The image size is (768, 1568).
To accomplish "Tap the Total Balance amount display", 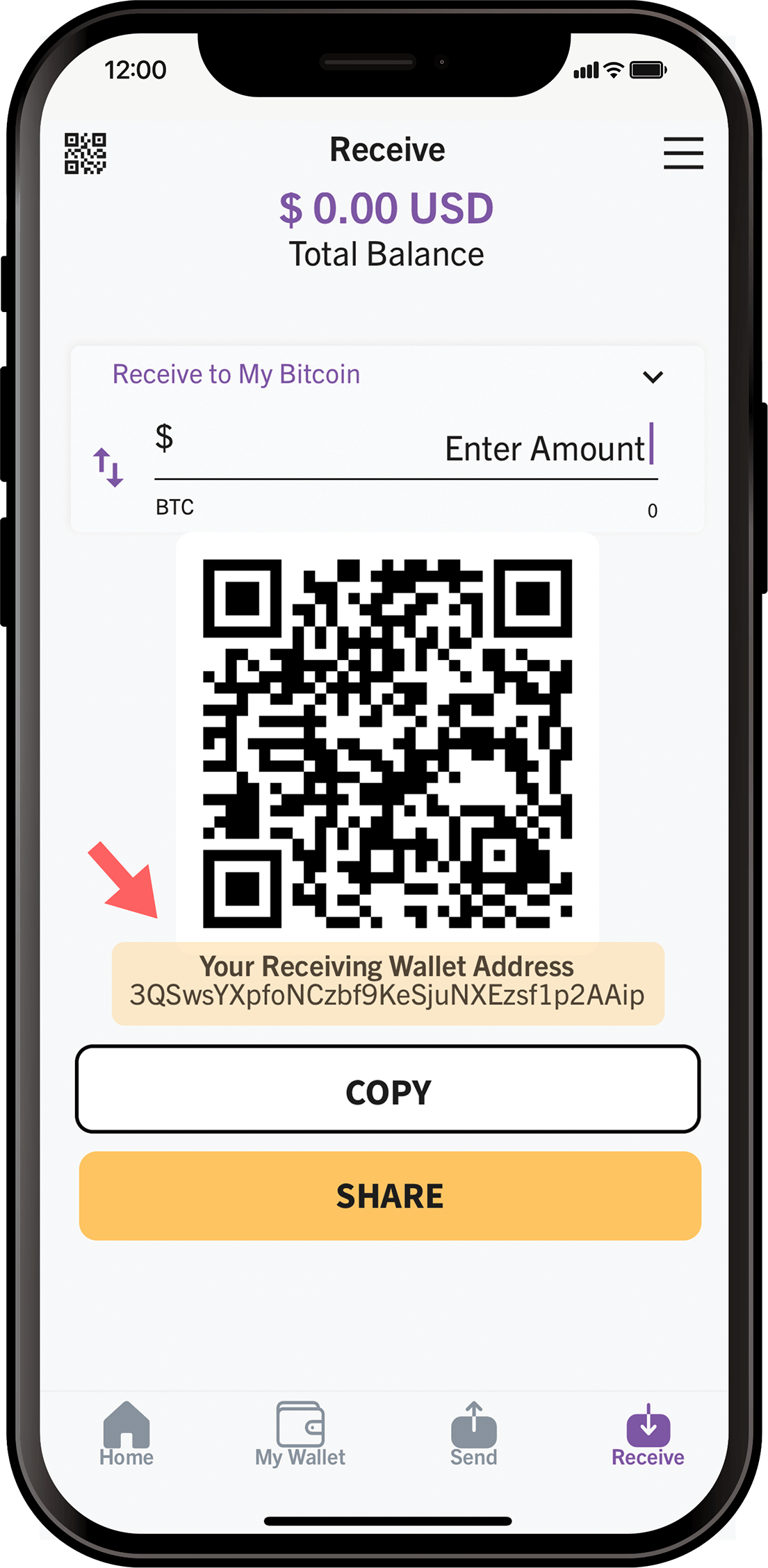I will (x=386, y=208).
